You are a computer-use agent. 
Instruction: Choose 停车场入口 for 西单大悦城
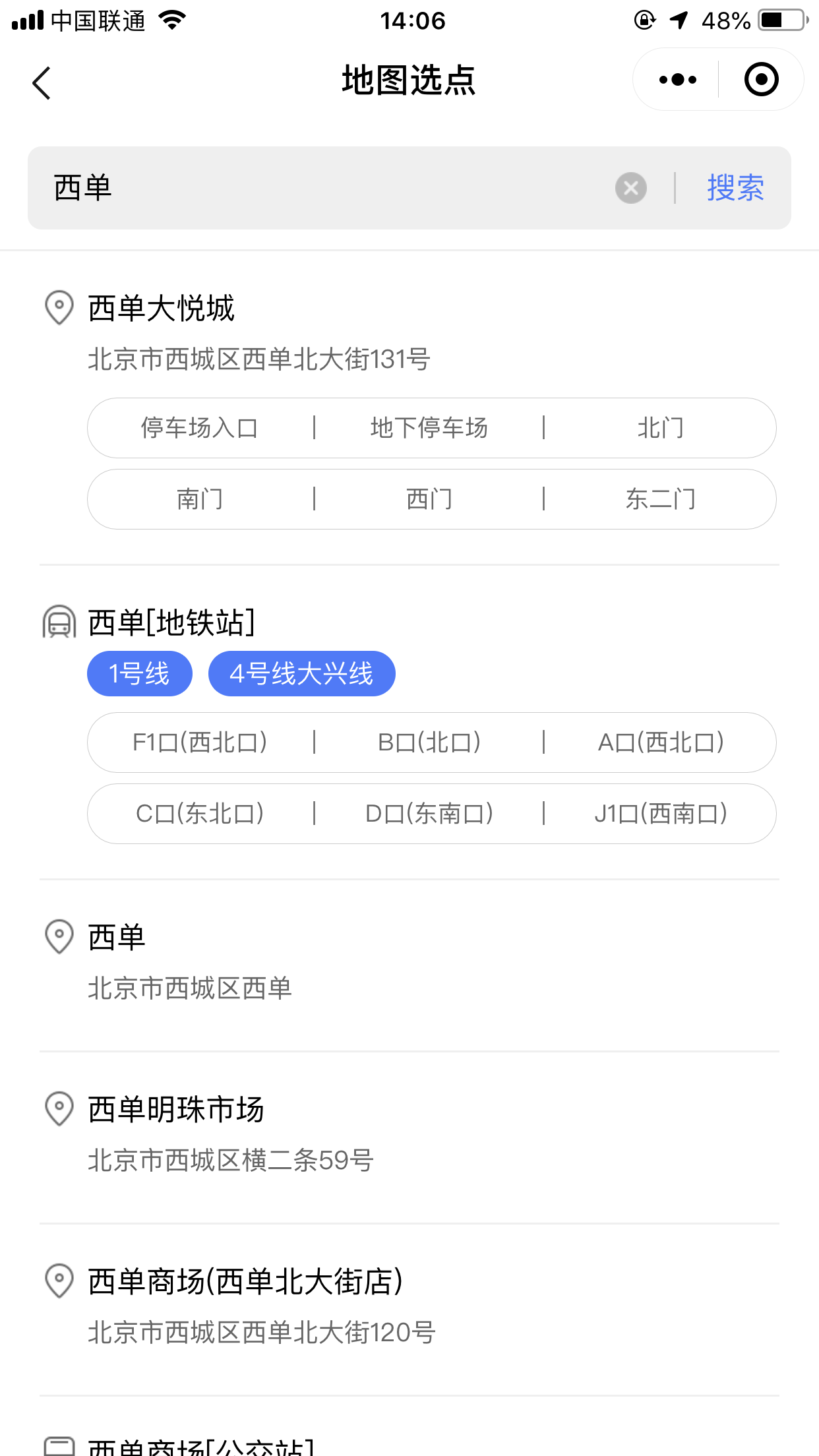tap(200, 428)
